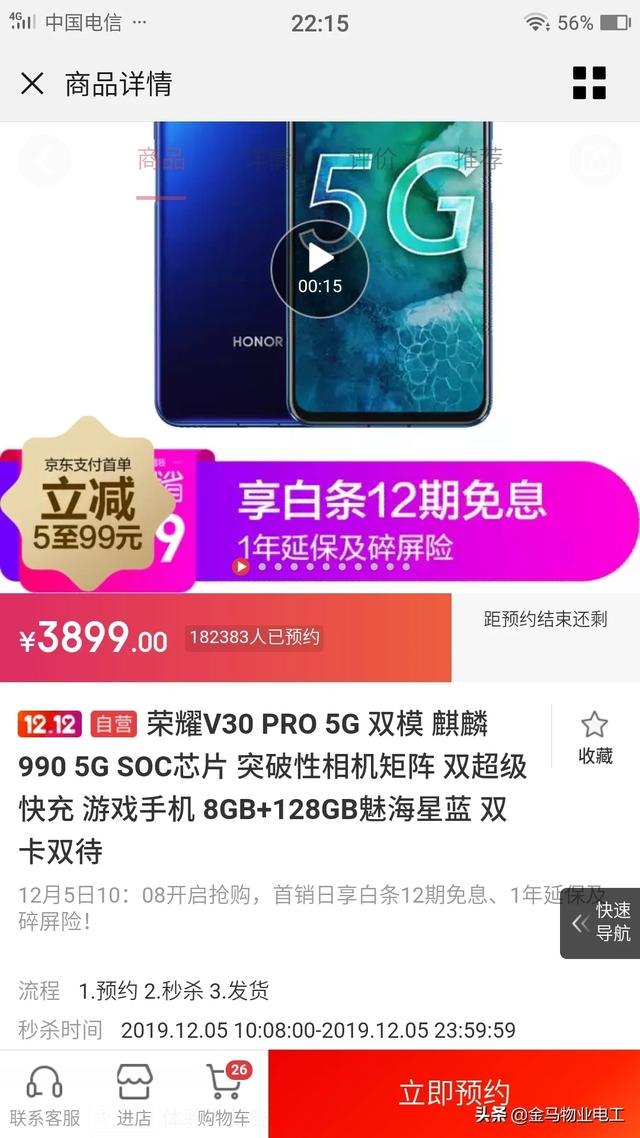Close the product details page
640x1138 pixels.
click(x=32, y=83)
